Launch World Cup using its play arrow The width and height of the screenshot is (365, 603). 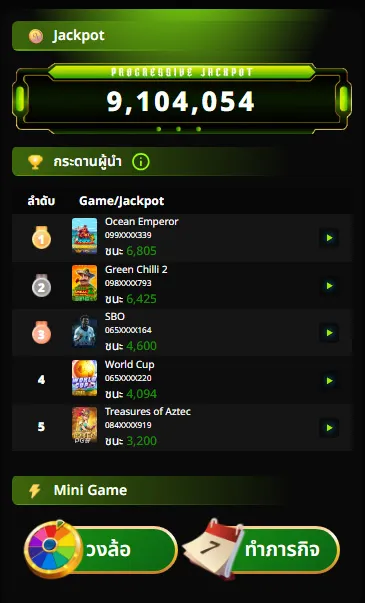point(329,380)
